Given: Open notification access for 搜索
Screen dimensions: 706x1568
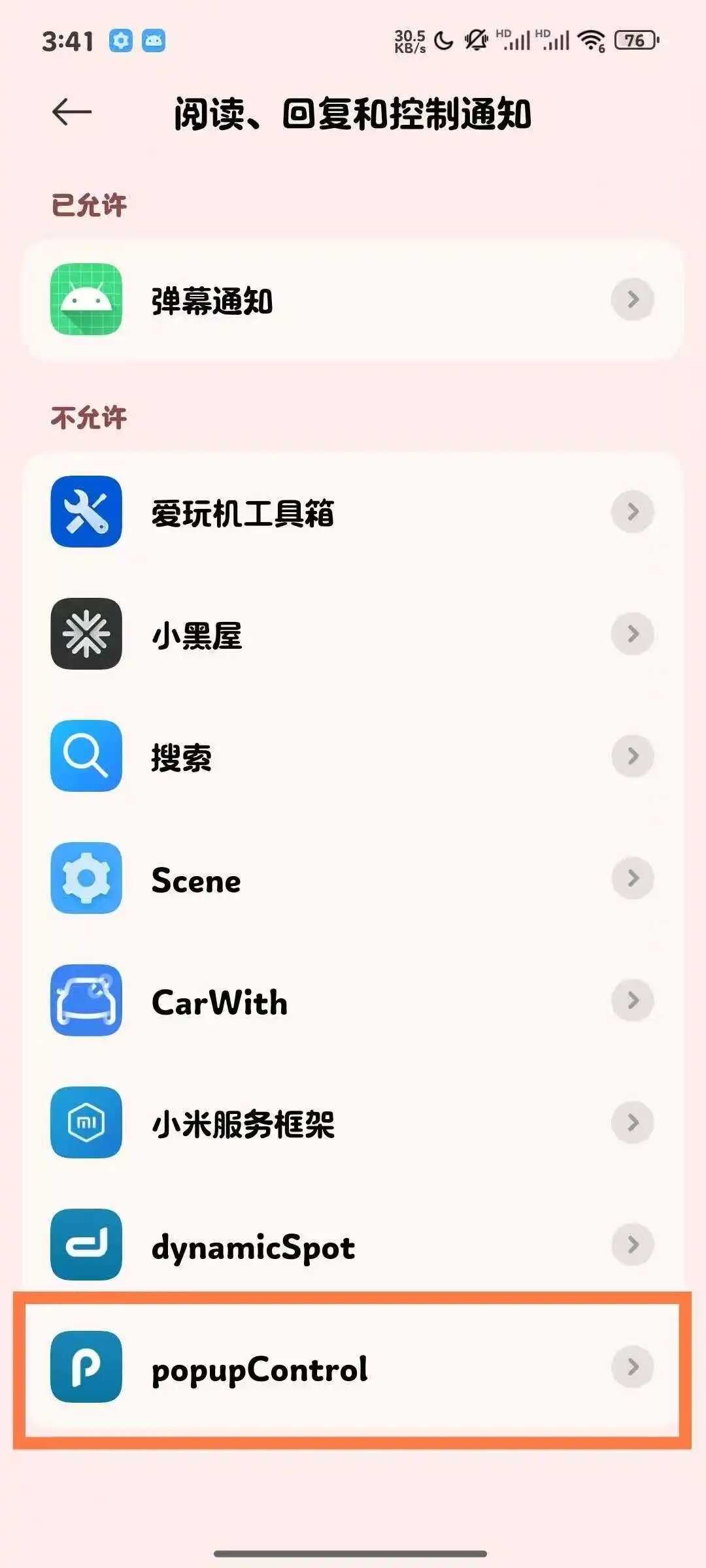Looking at the screenshot, I should 353,757.
